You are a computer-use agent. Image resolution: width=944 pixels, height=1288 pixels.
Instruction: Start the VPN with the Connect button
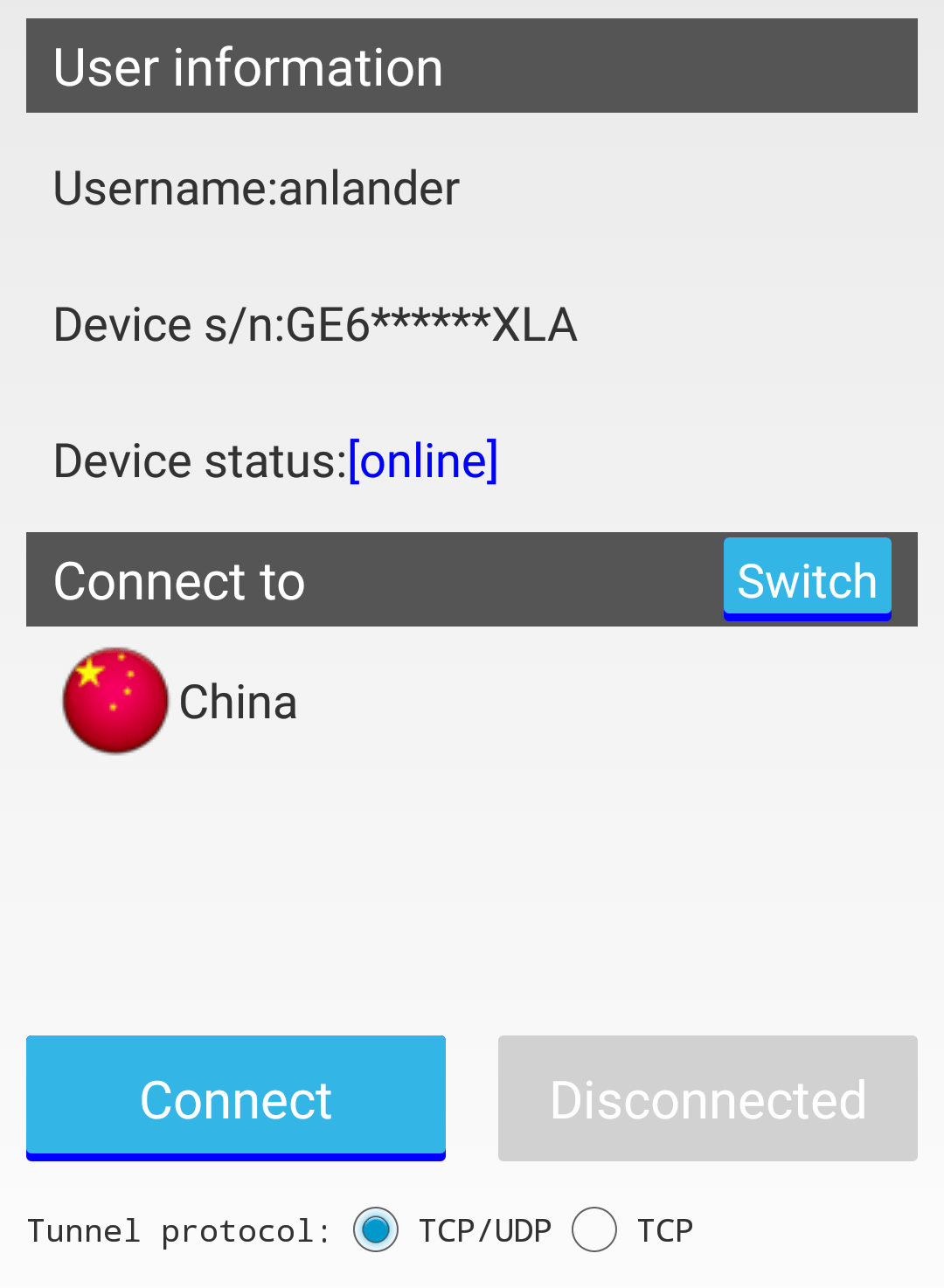pos(236,1098)
